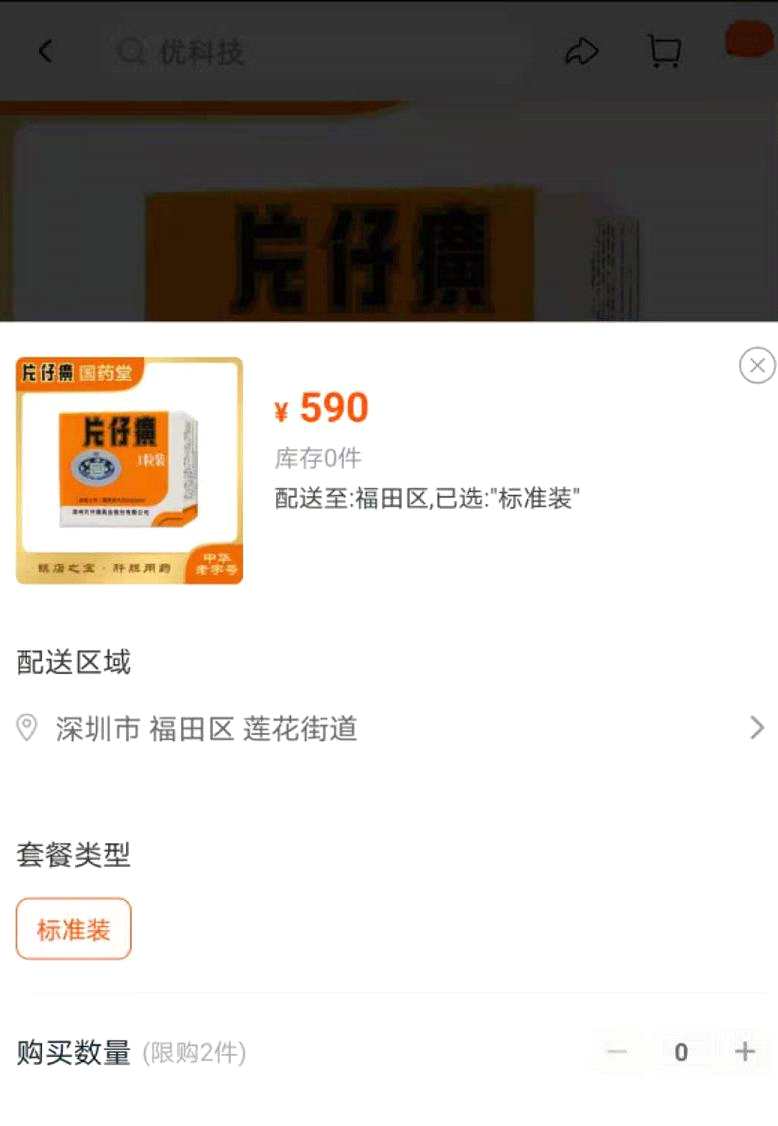Open the shopping cart
The width and height of the screenshot is (778, 1126).
(x=664, y=51)
